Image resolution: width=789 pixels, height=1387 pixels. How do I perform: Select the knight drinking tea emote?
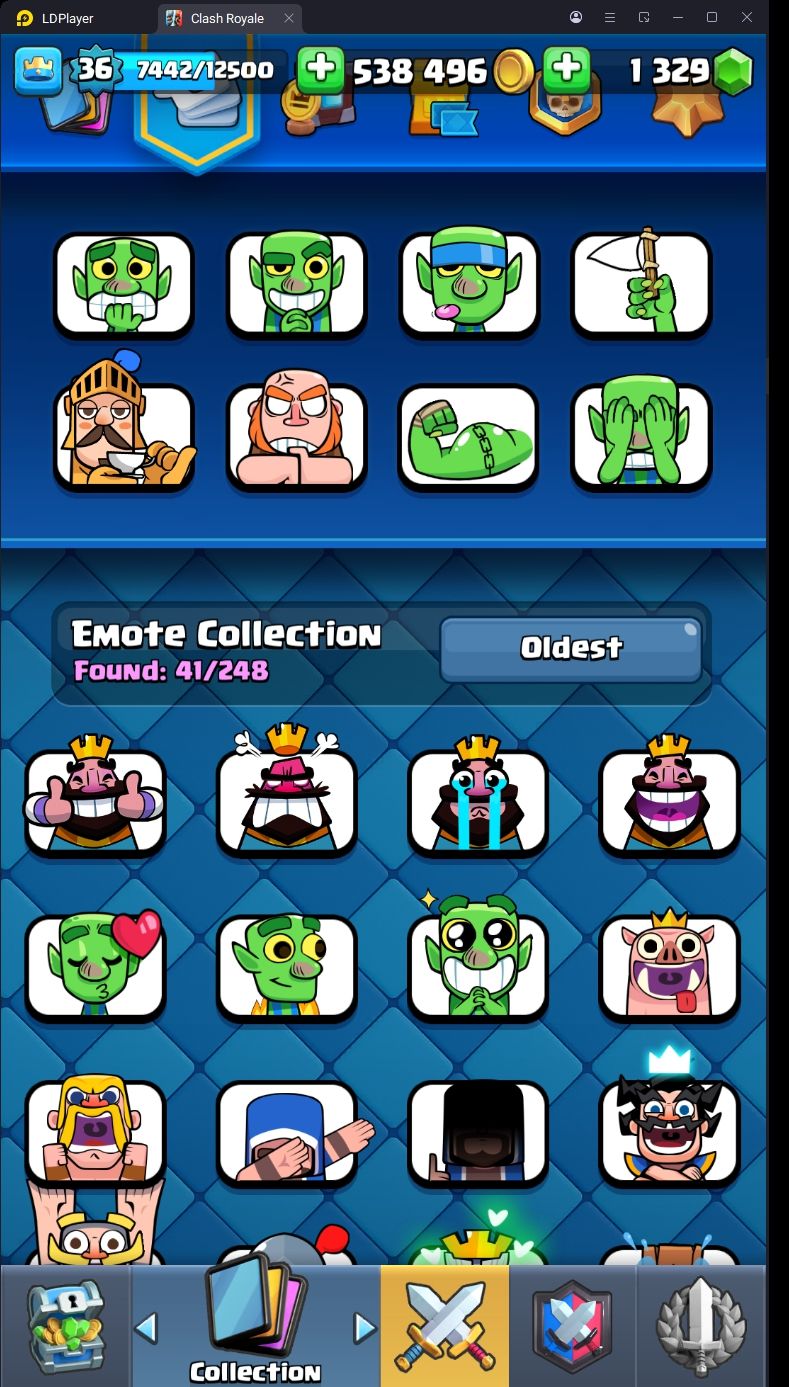tap(123, 436)
